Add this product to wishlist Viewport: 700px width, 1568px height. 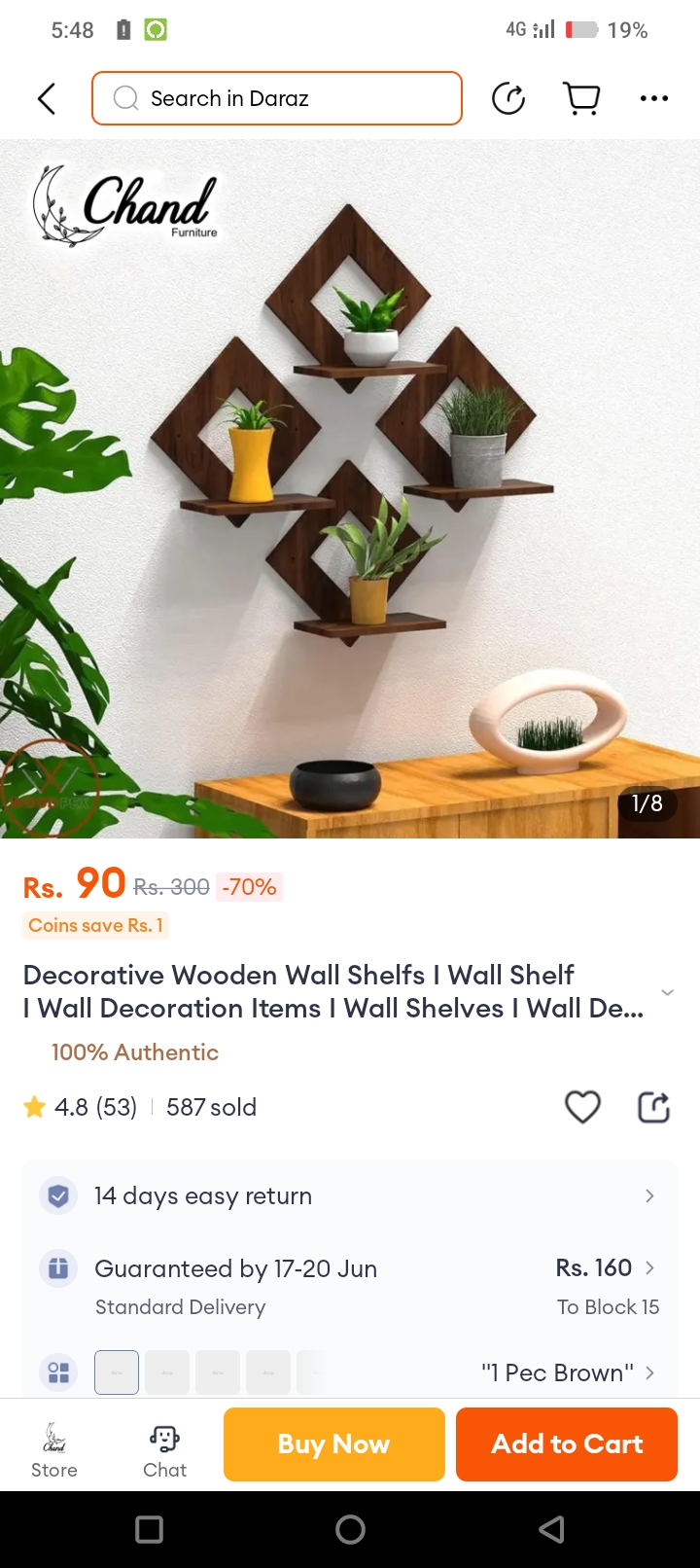coord(582,1107)
